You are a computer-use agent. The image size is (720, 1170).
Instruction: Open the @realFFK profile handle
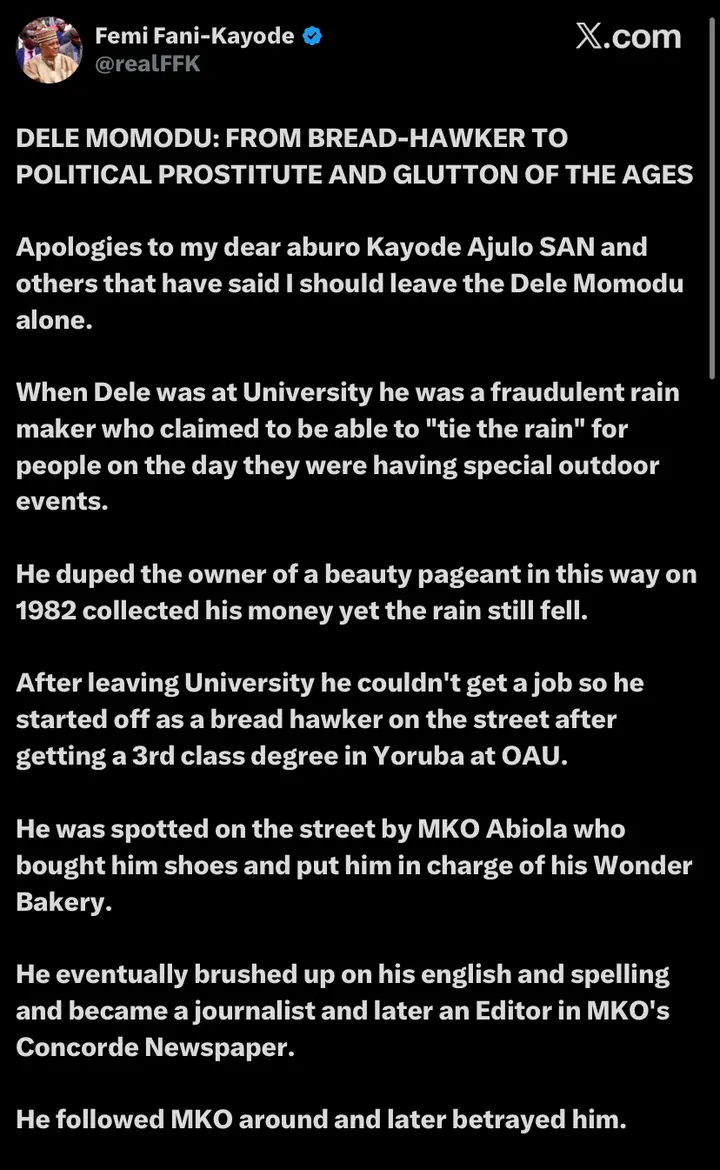147,66
